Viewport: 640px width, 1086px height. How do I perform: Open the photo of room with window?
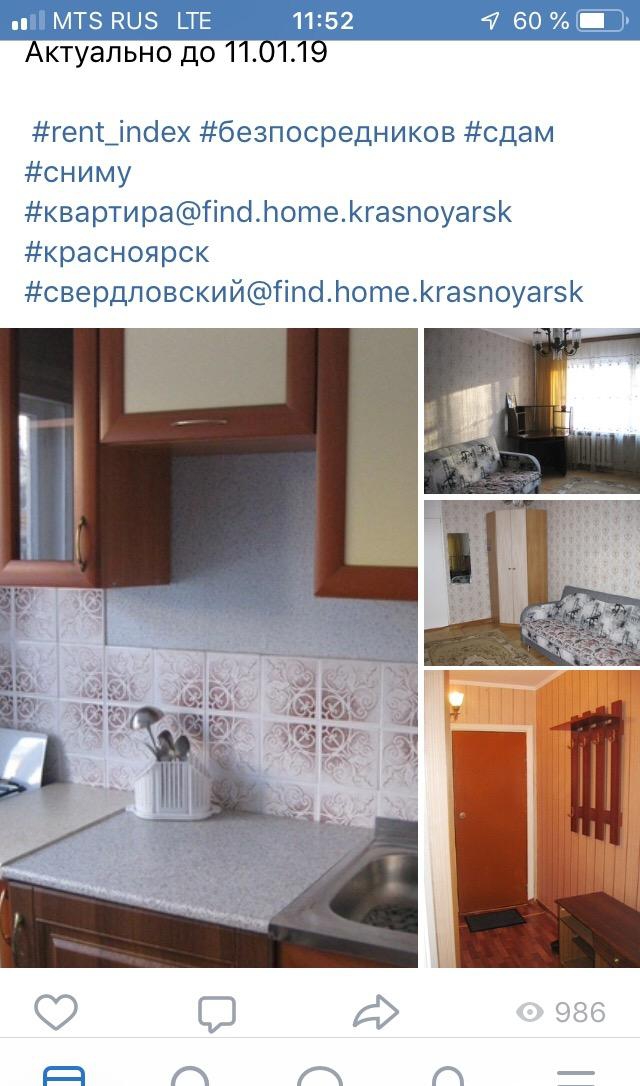coord(532,411)
